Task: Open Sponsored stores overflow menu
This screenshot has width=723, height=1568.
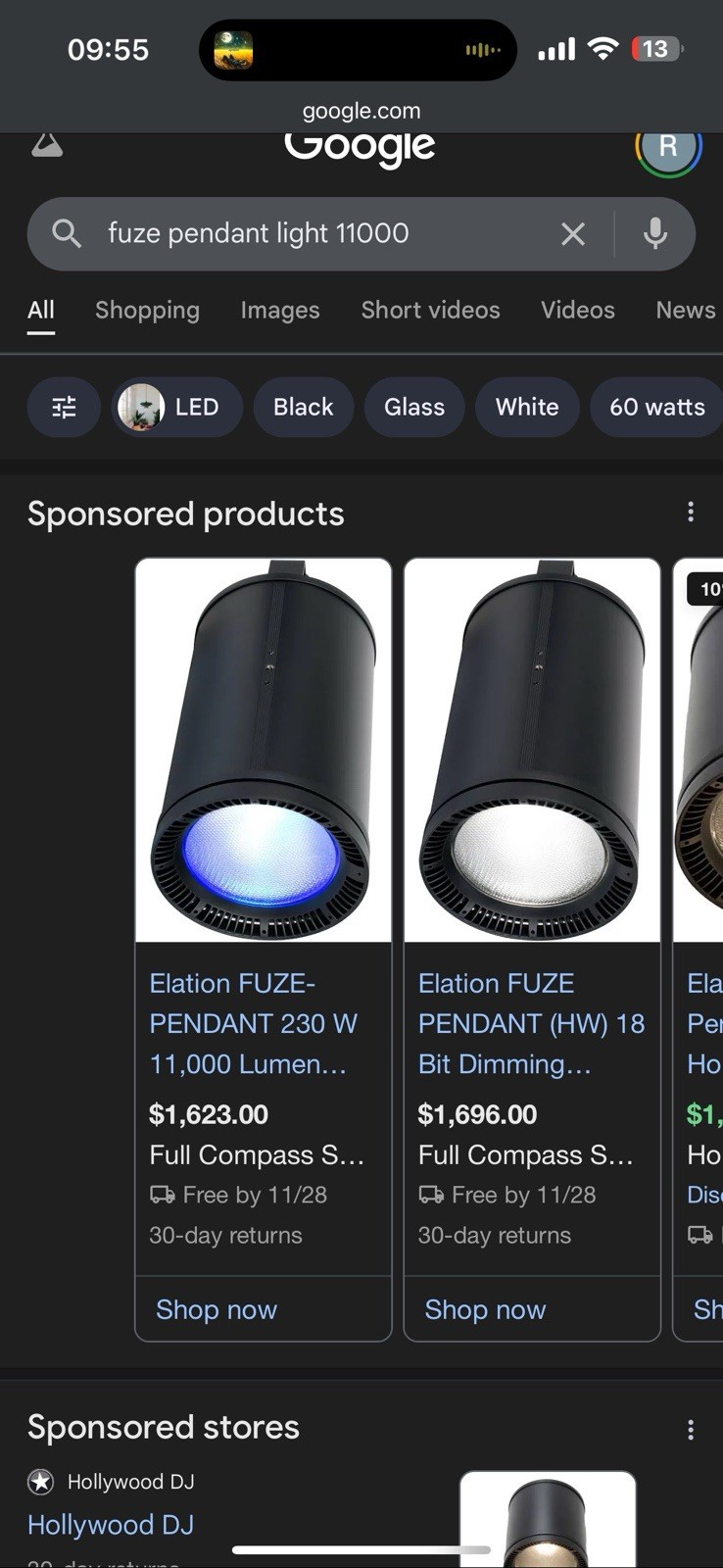Action: tap(691, 1430)
